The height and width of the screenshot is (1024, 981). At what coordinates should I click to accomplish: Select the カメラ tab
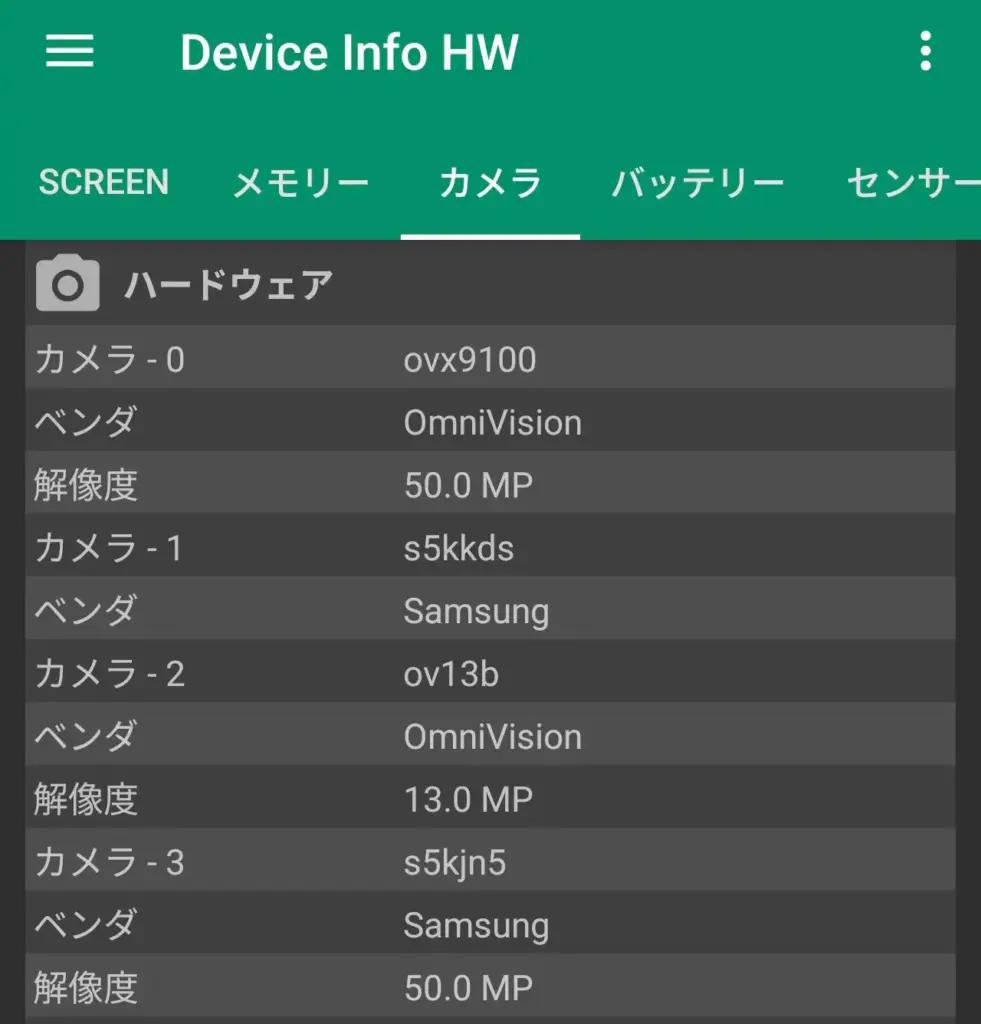pos(490,182)
